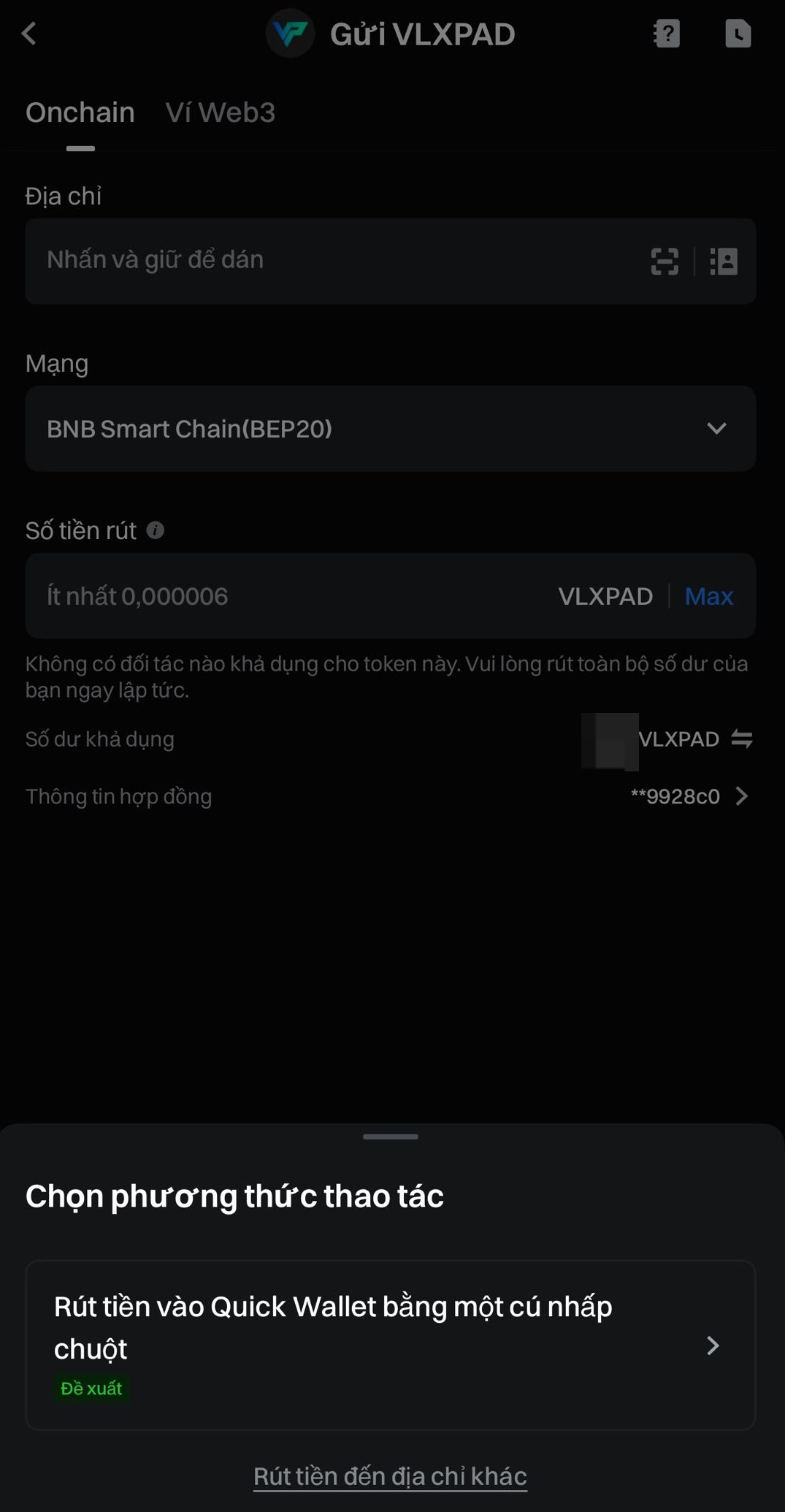
Task: Open Rút tiền đến địa chỉ khác link
Action: pyautogui.click(x=390, y=1476)
